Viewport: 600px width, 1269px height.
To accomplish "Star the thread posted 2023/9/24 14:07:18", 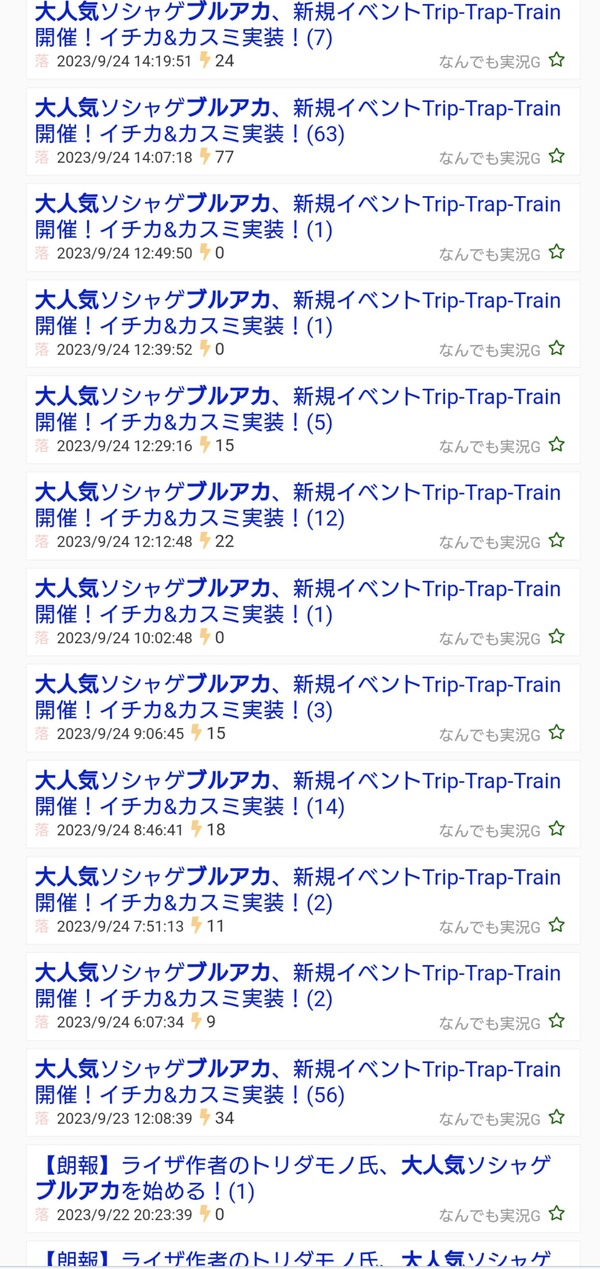I will point(557,156).
